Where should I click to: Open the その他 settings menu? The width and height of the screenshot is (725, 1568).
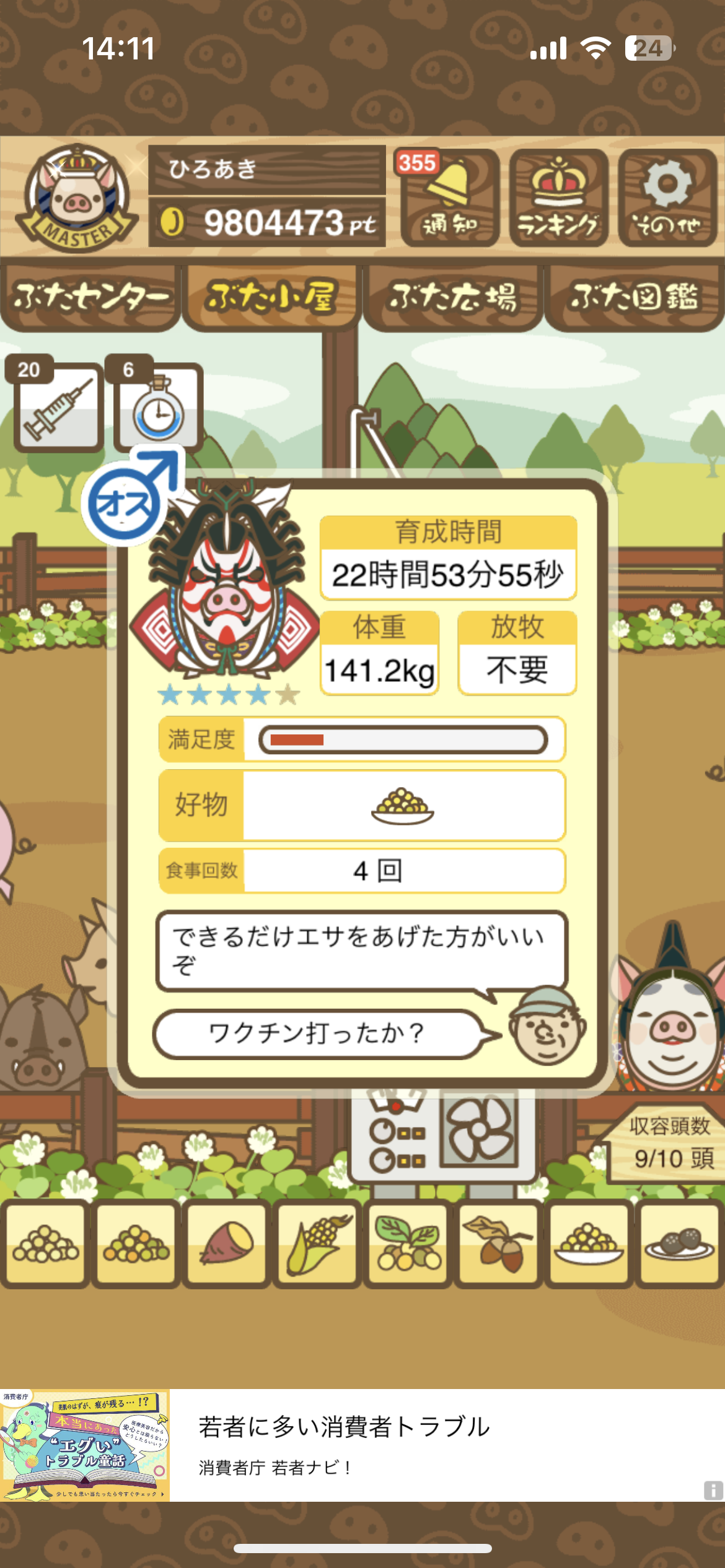click(x=667, y=198)
